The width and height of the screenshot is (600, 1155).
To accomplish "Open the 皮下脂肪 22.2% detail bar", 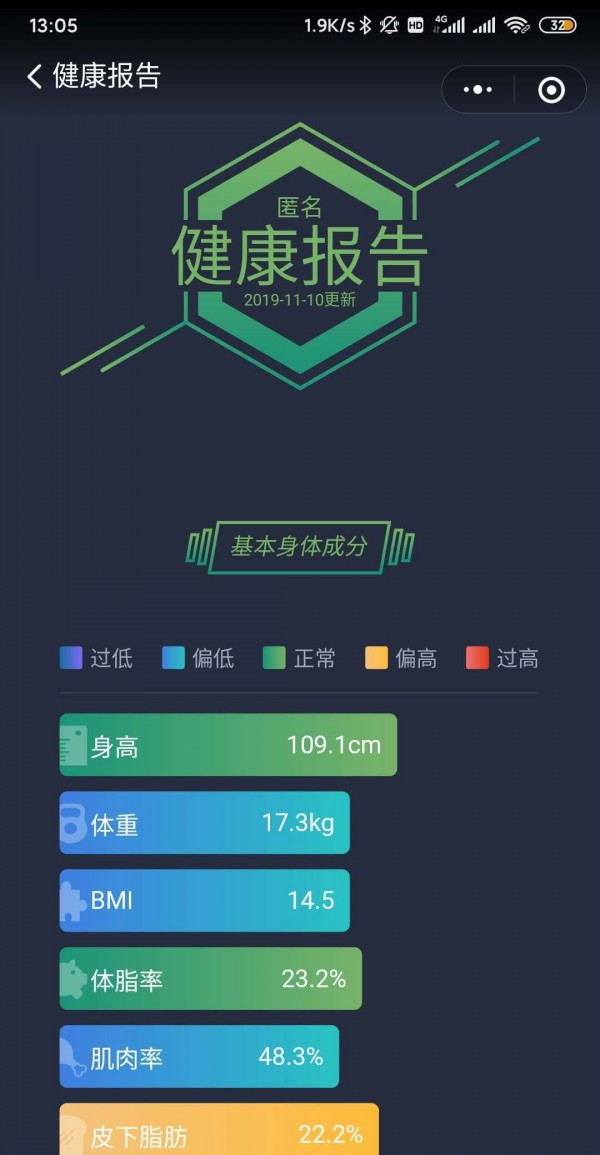I will click(x=218, y=1132).
